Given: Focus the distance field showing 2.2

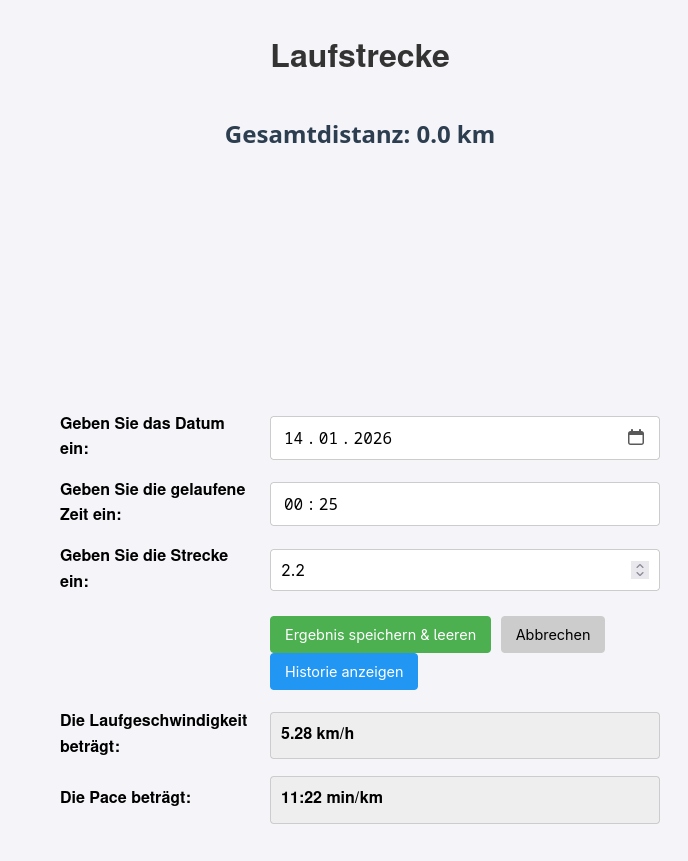Looking at the screenshot, I should [440, 570].
